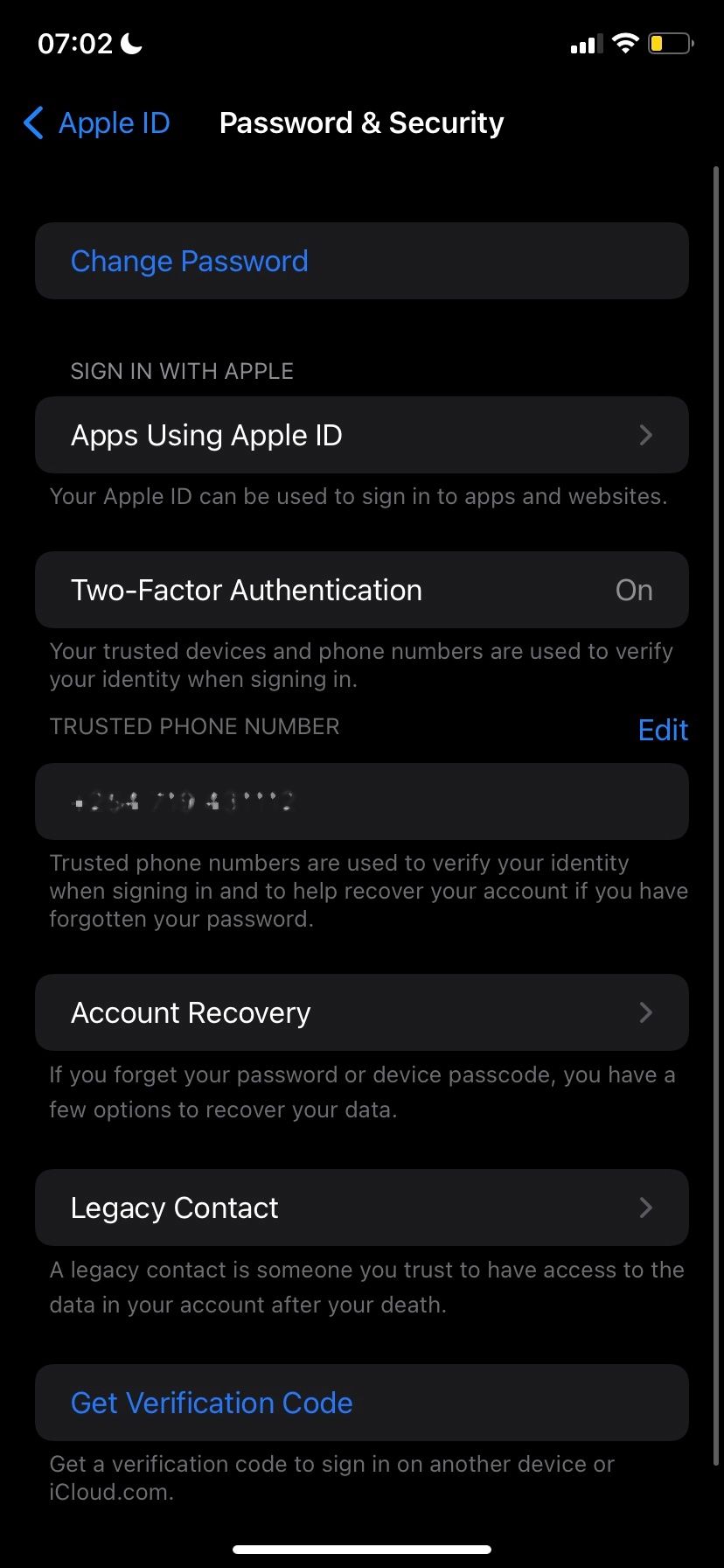This screenshot has width=724, height=1568.
Task: Tap the Do Not Disturb moon icon
Action: click(x=128, y=41)
